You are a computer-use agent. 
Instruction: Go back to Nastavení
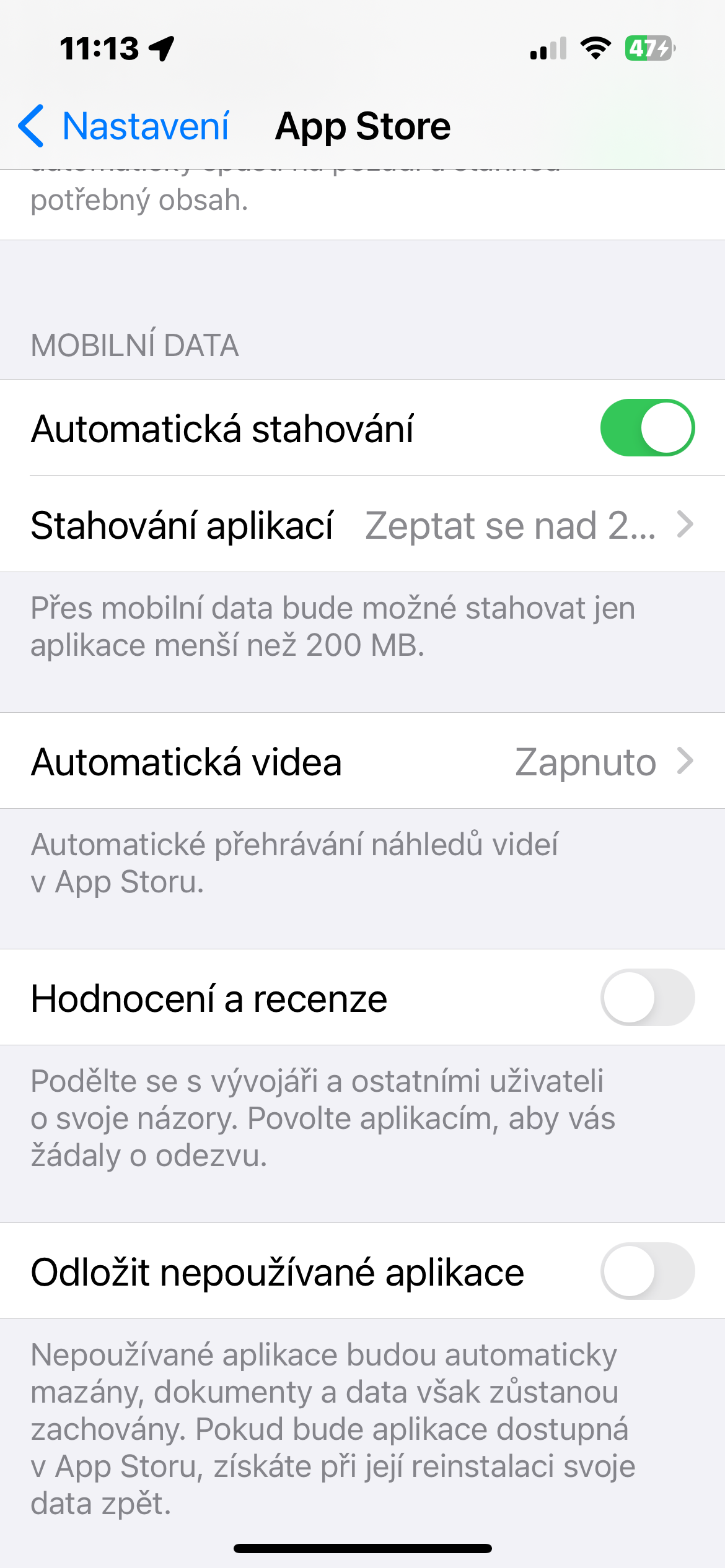(124, 126)
